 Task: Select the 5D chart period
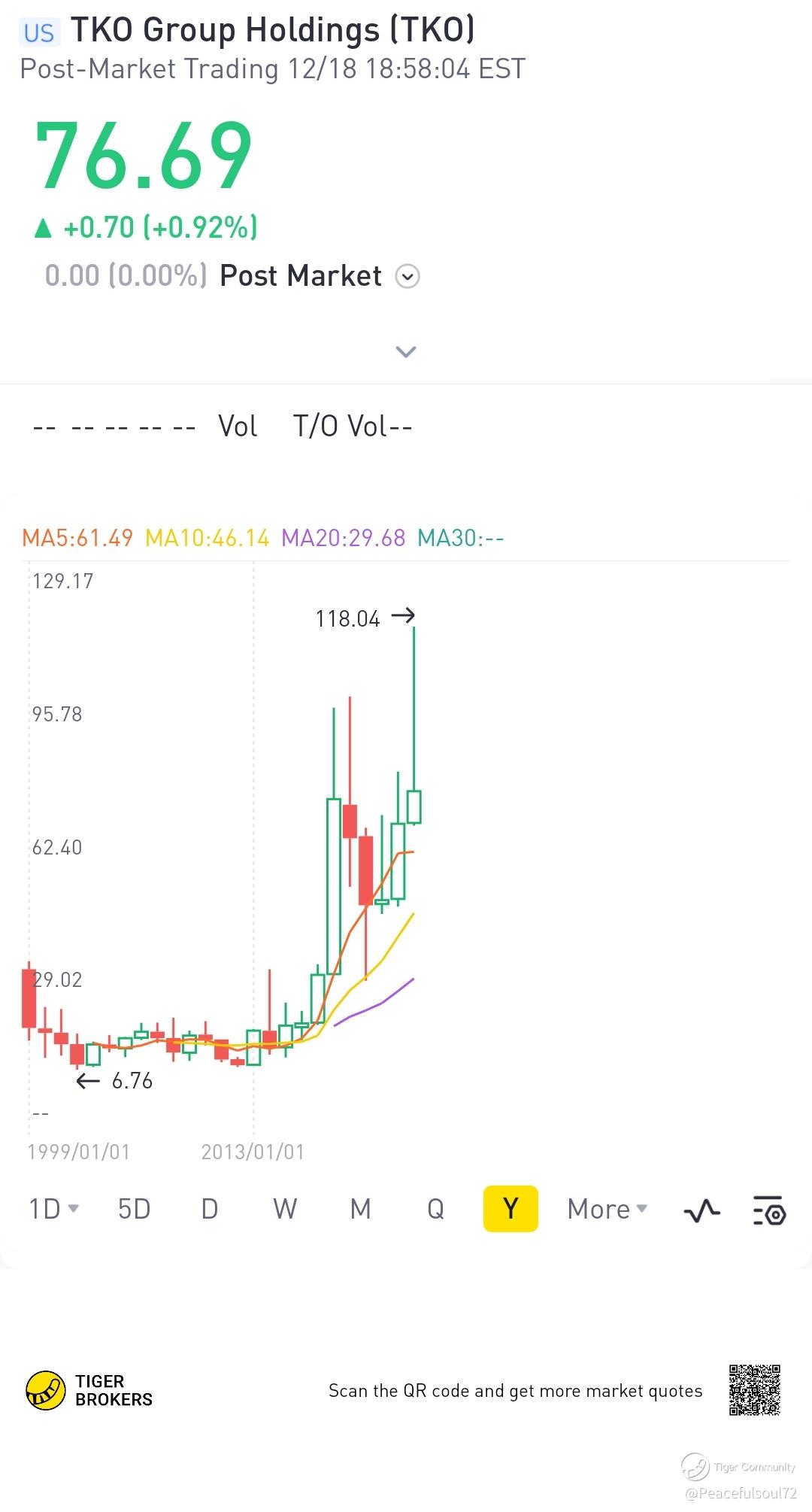[134, 1209]
